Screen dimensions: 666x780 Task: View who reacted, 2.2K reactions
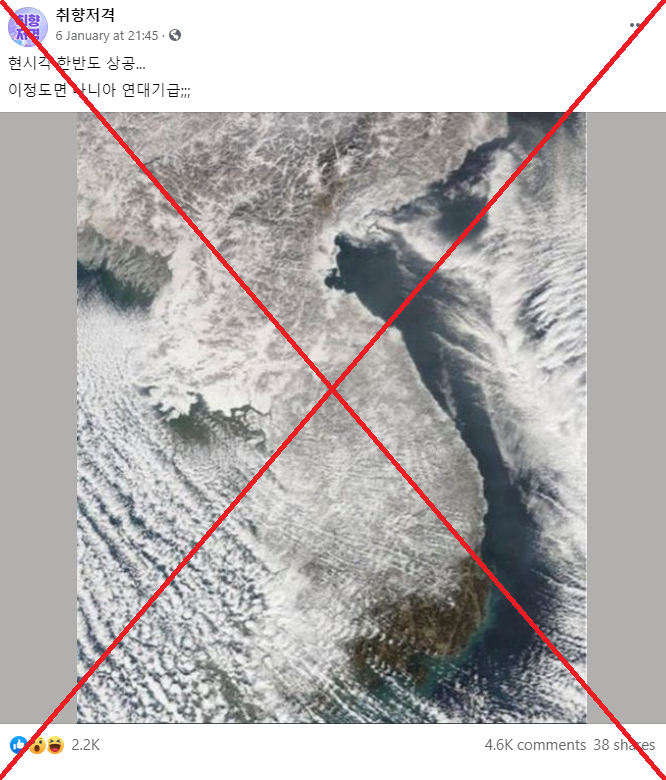pyautogui.click(x=85, y=745)
